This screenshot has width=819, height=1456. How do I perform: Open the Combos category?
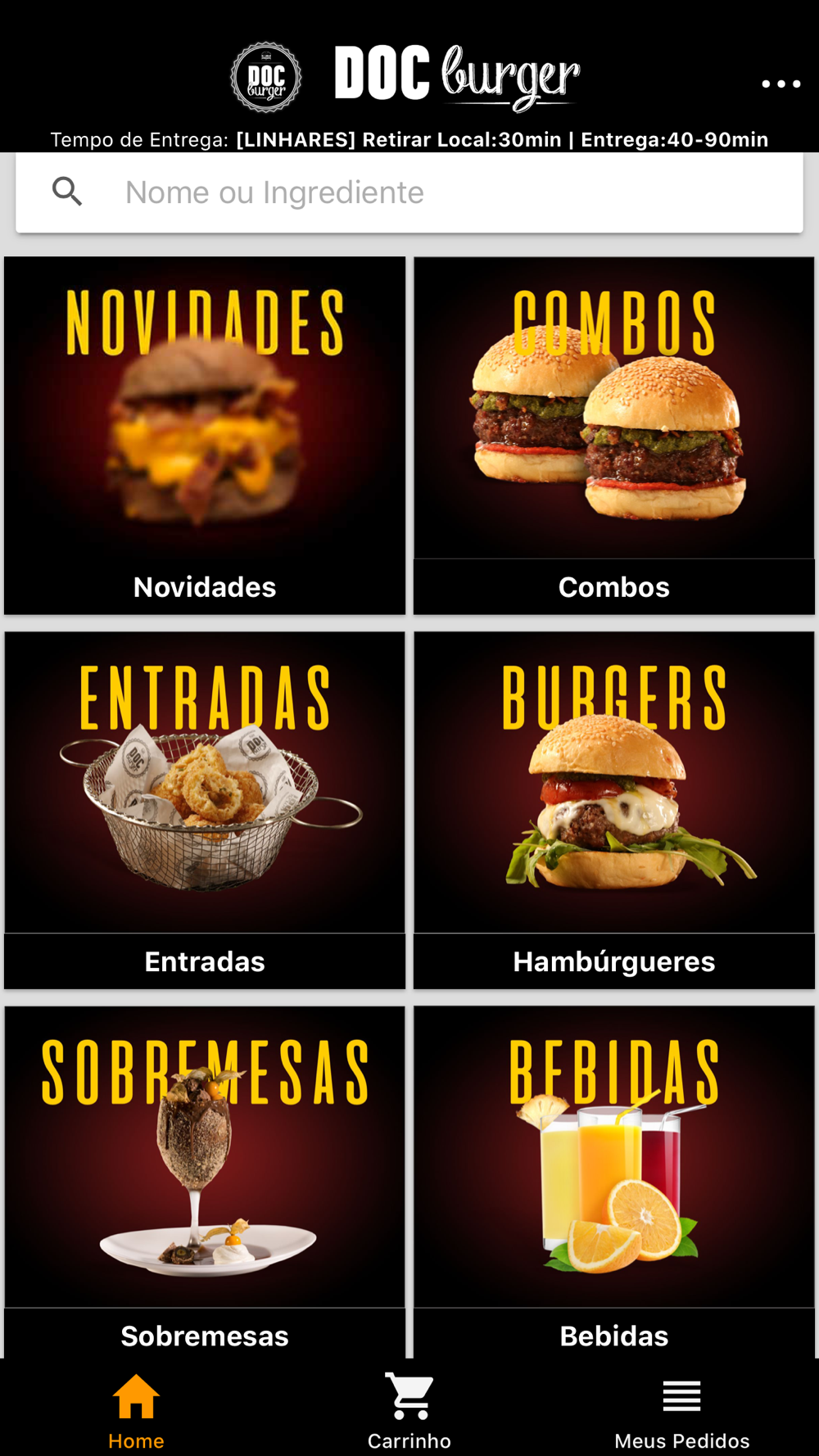click(614, 436)
